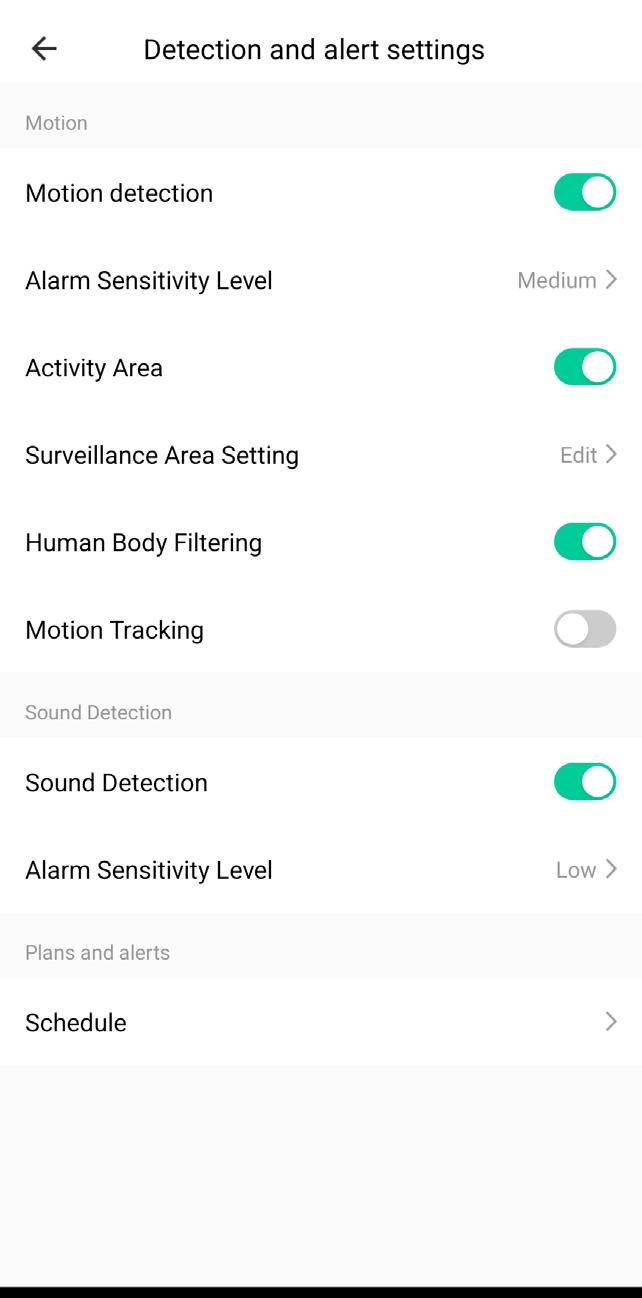Turn off the Motion detection switch
This screenshot has height=1298, width=642.
(x=585, y=192)
